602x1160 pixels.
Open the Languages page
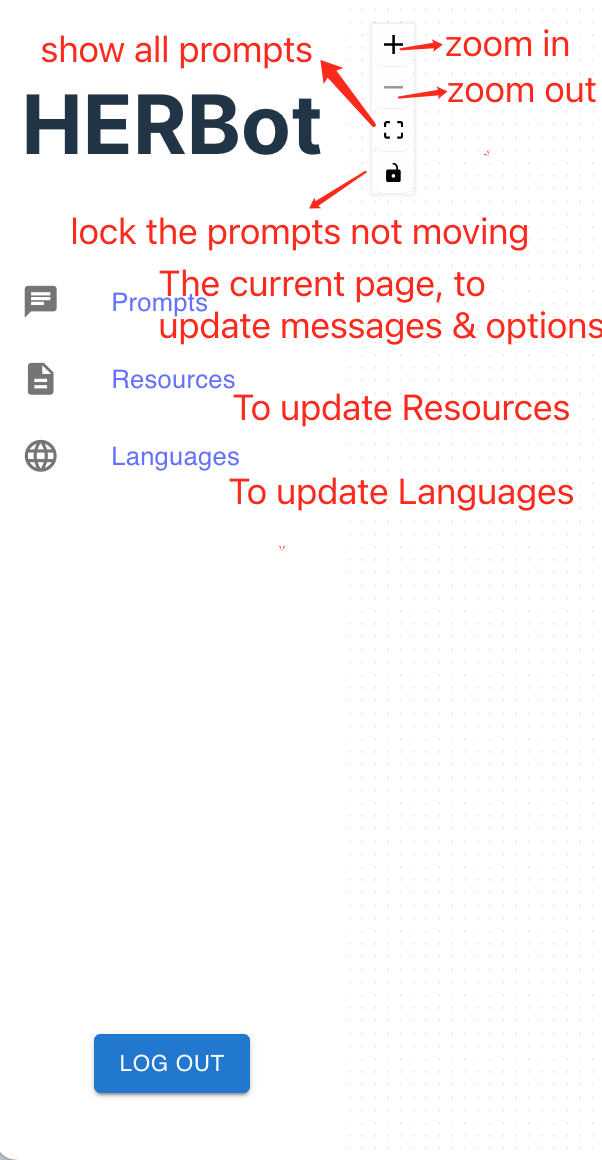click(x=175, y=457)
